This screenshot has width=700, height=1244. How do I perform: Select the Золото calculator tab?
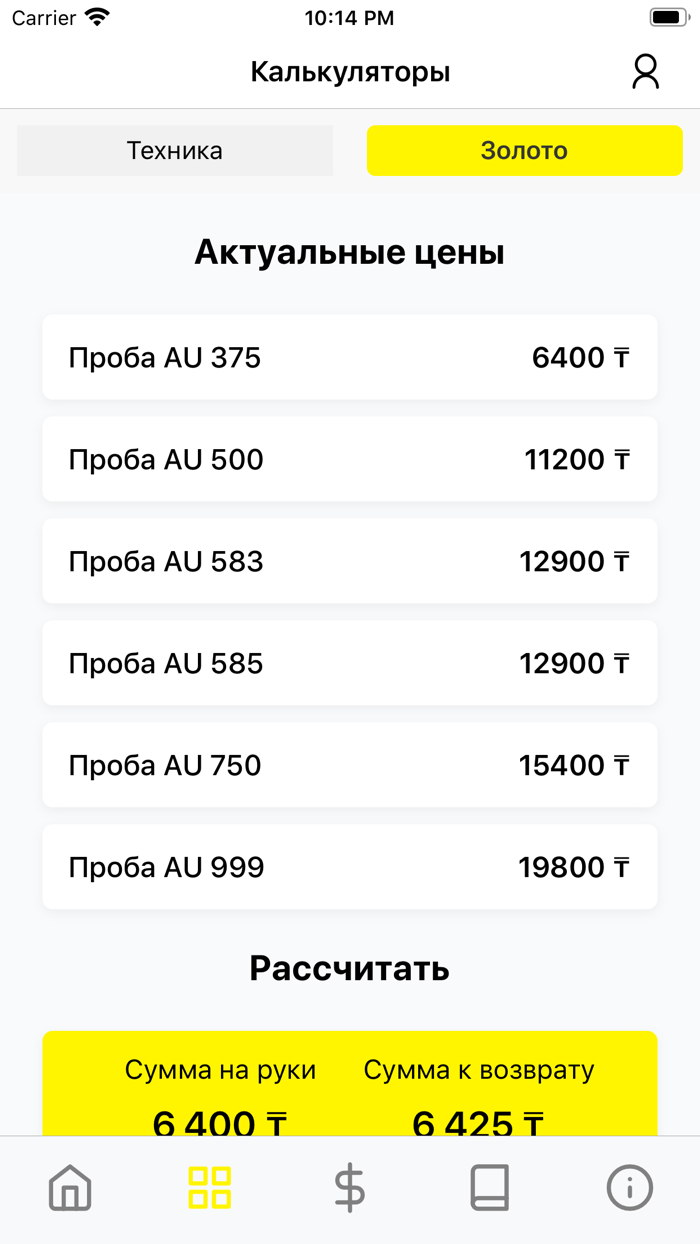click(x=524, y=151)
